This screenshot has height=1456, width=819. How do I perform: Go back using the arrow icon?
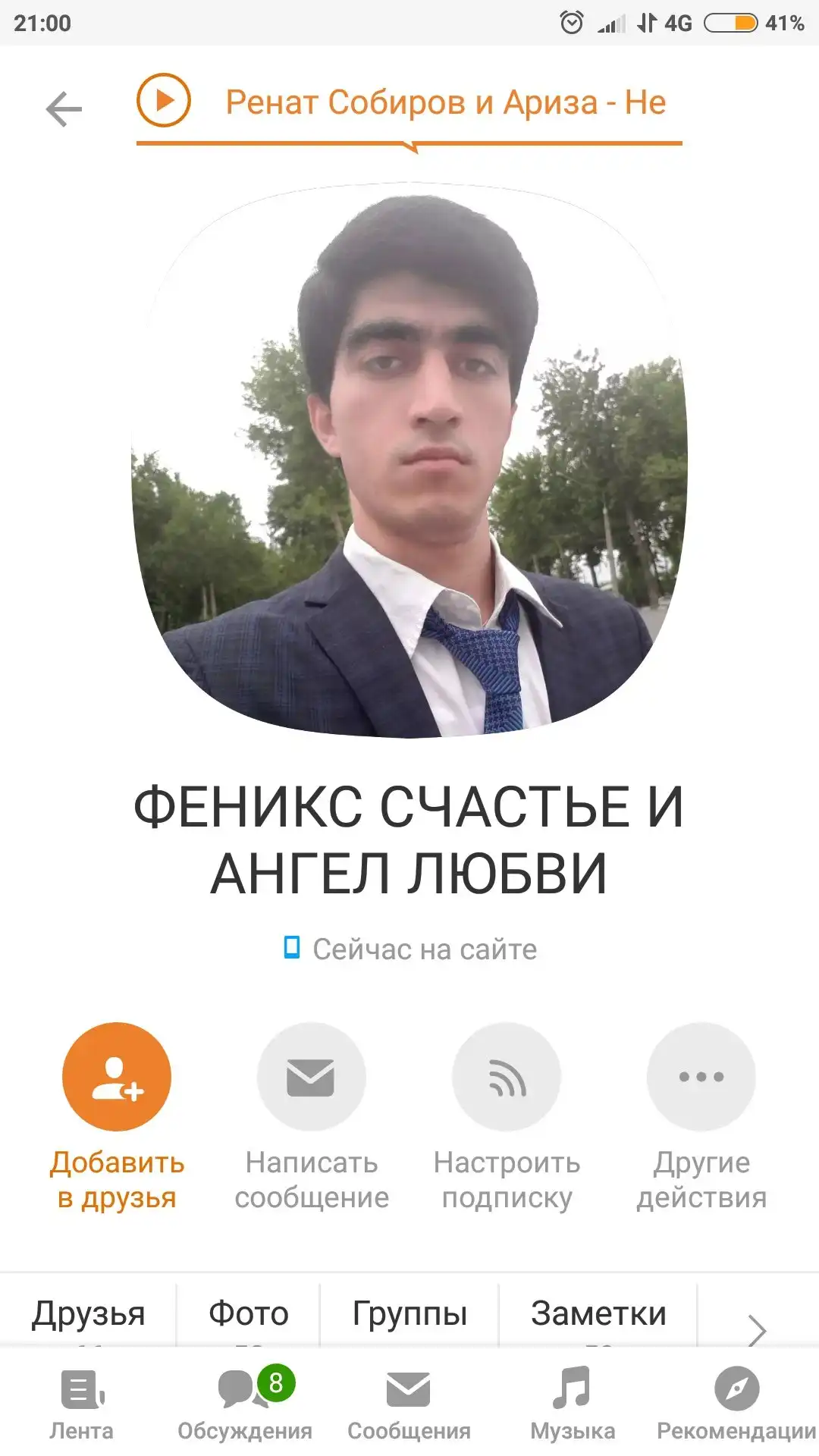64,109
